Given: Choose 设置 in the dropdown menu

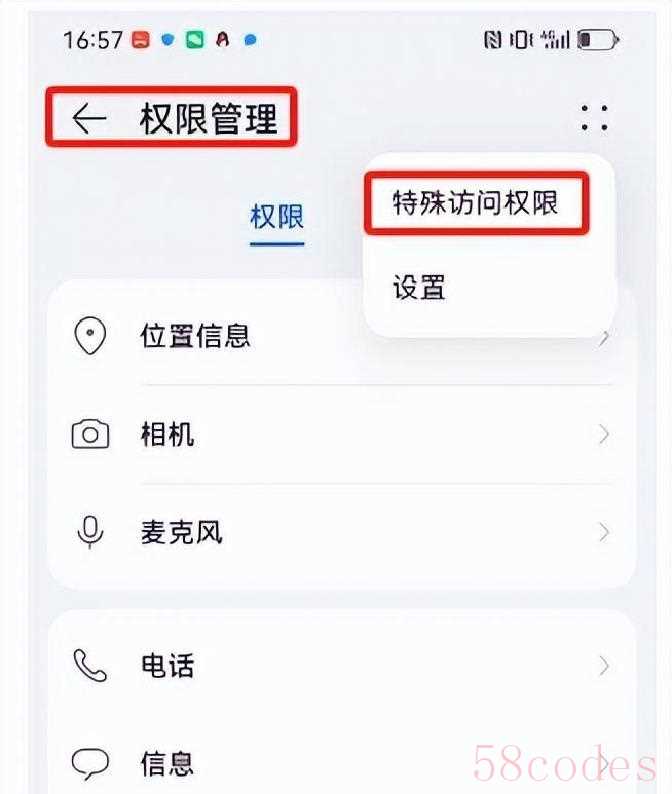Looking at the screenshot, I should click(x=419, y=288).
